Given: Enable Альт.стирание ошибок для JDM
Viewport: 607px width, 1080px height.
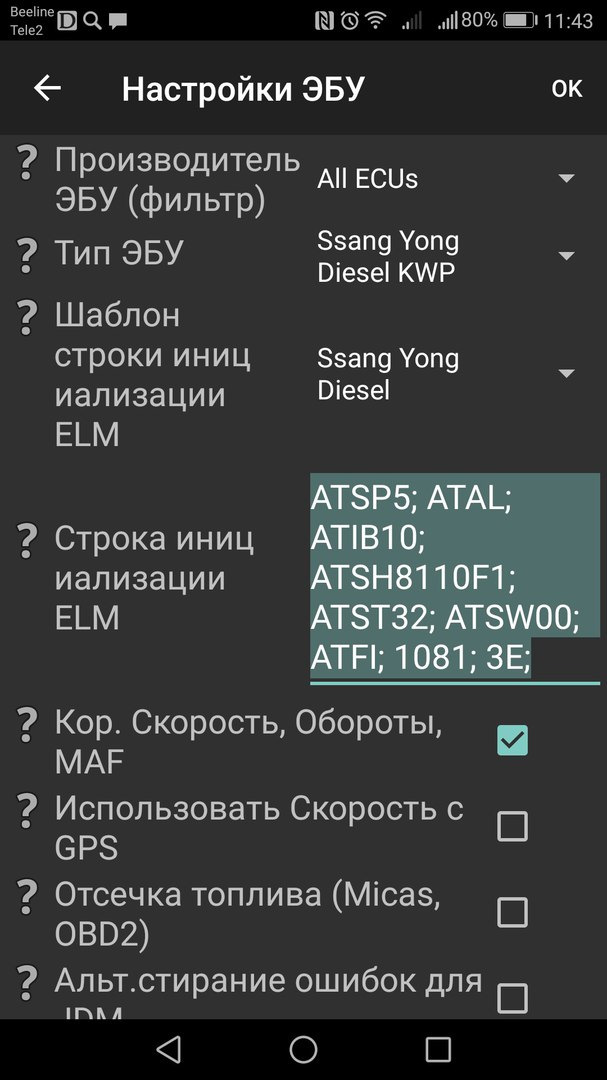Looking at the screenshot, I should coord(512,997).
